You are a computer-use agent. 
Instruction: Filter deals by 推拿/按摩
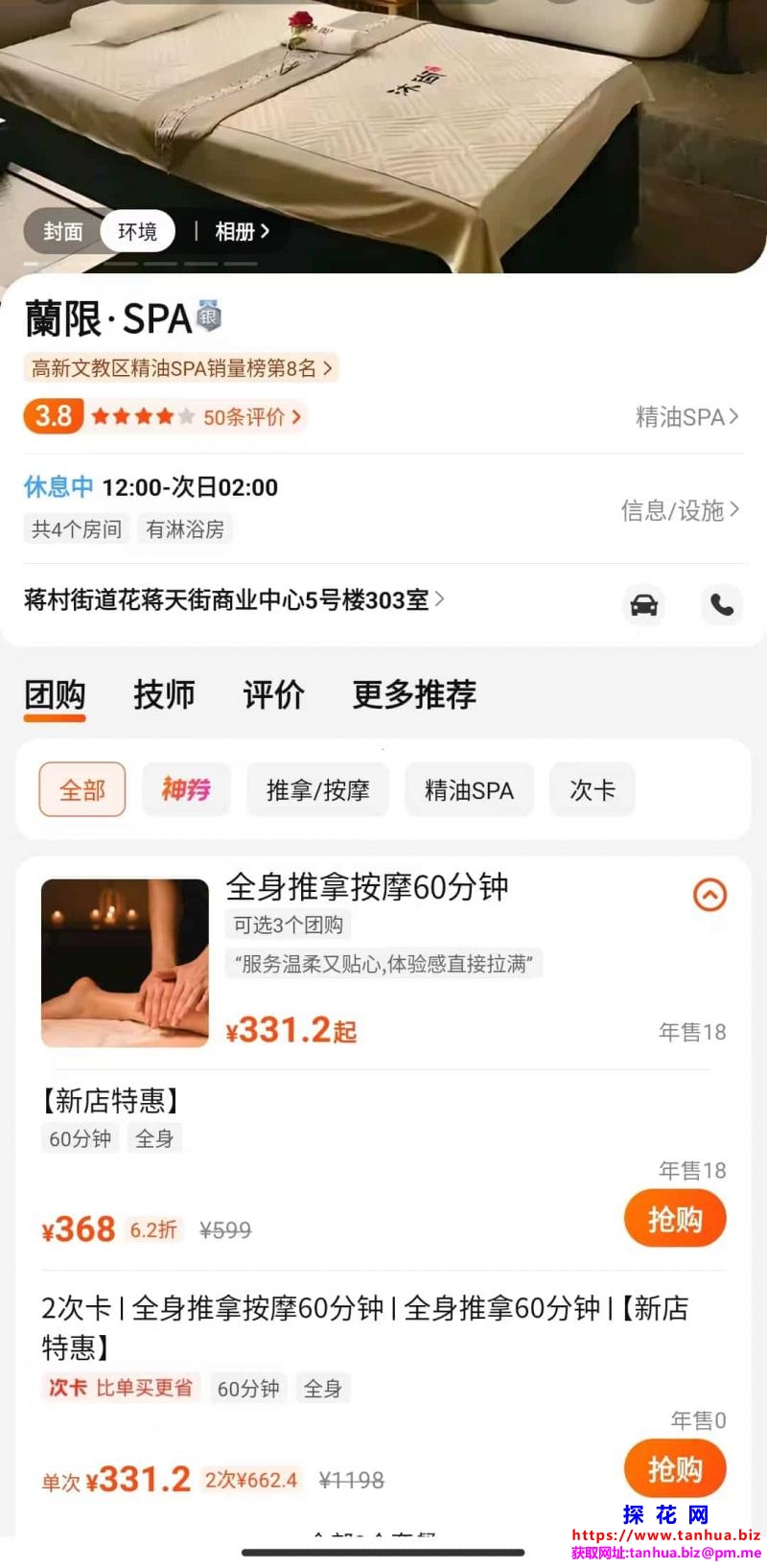(x=317, y=789)
